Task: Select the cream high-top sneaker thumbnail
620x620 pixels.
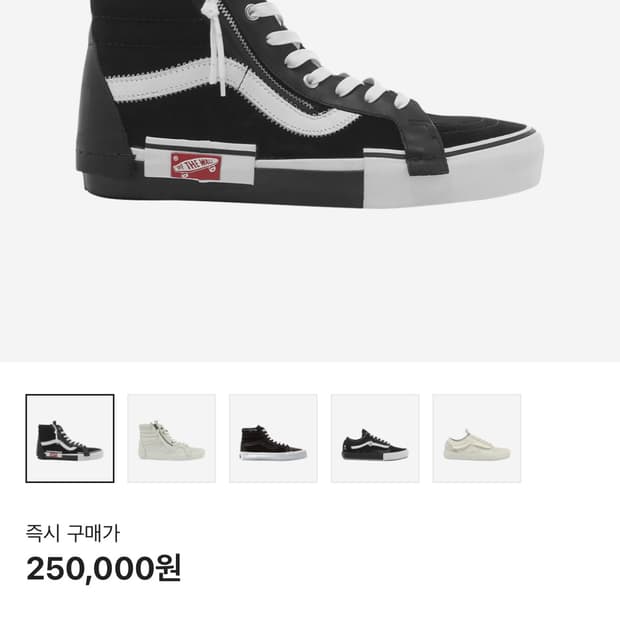Action: click(172, 438)
